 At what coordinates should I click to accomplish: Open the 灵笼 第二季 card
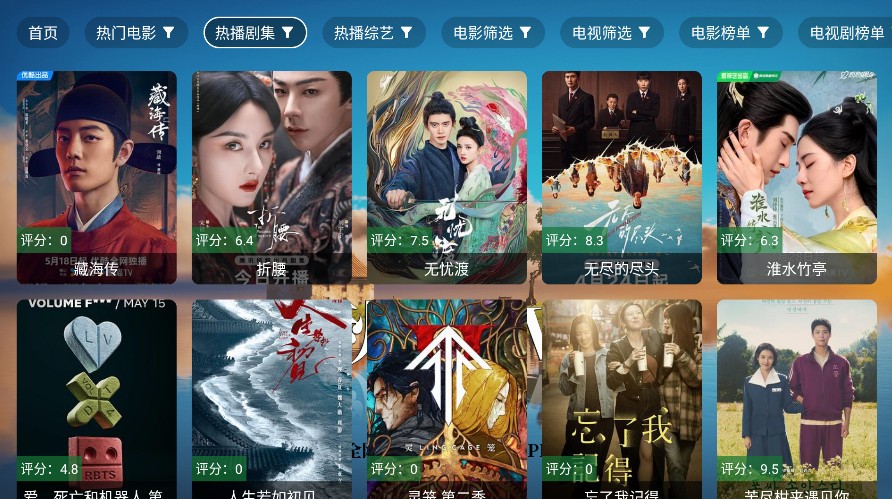[x=446, y=400]
